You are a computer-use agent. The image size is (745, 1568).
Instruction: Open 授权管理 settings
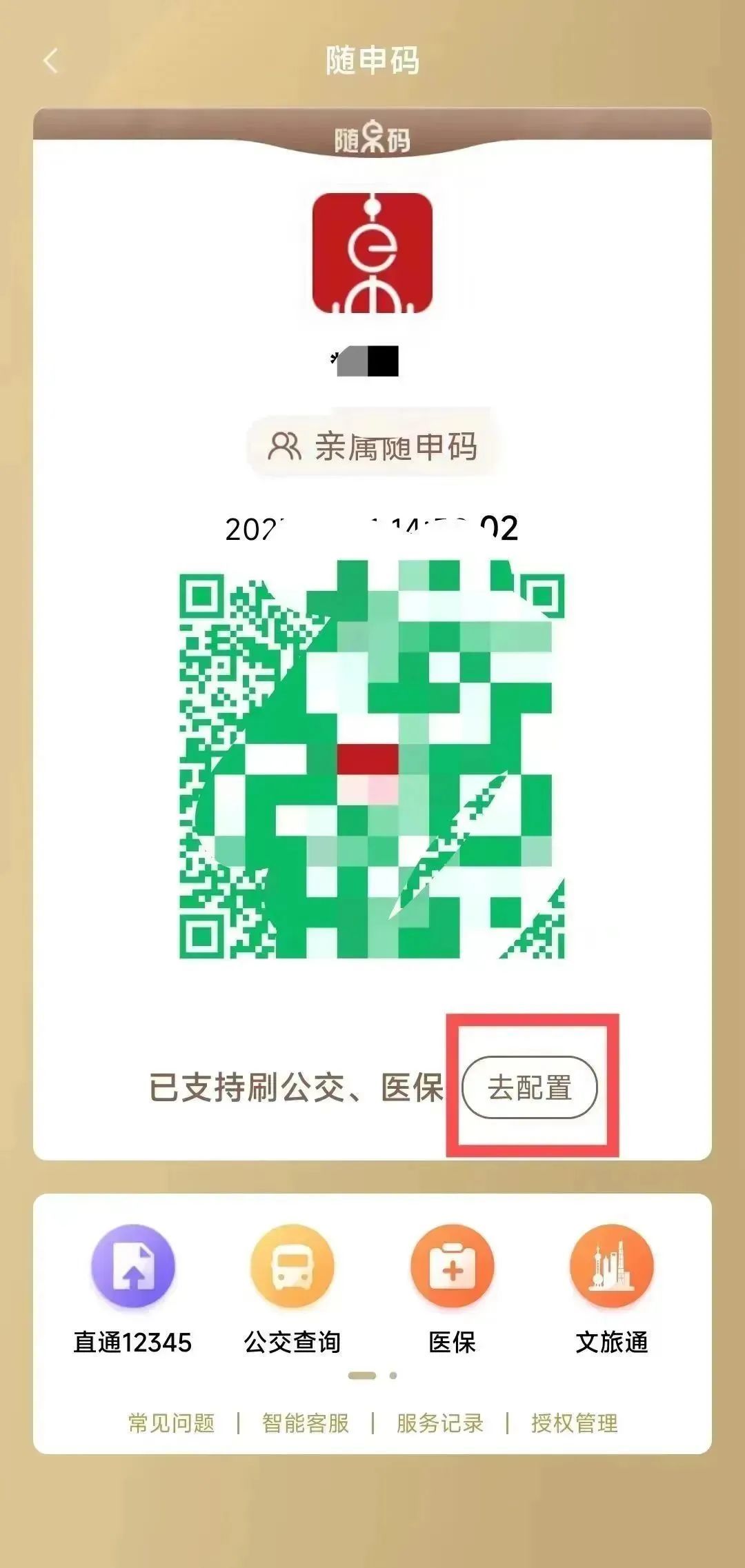(x=575, y=1423)
